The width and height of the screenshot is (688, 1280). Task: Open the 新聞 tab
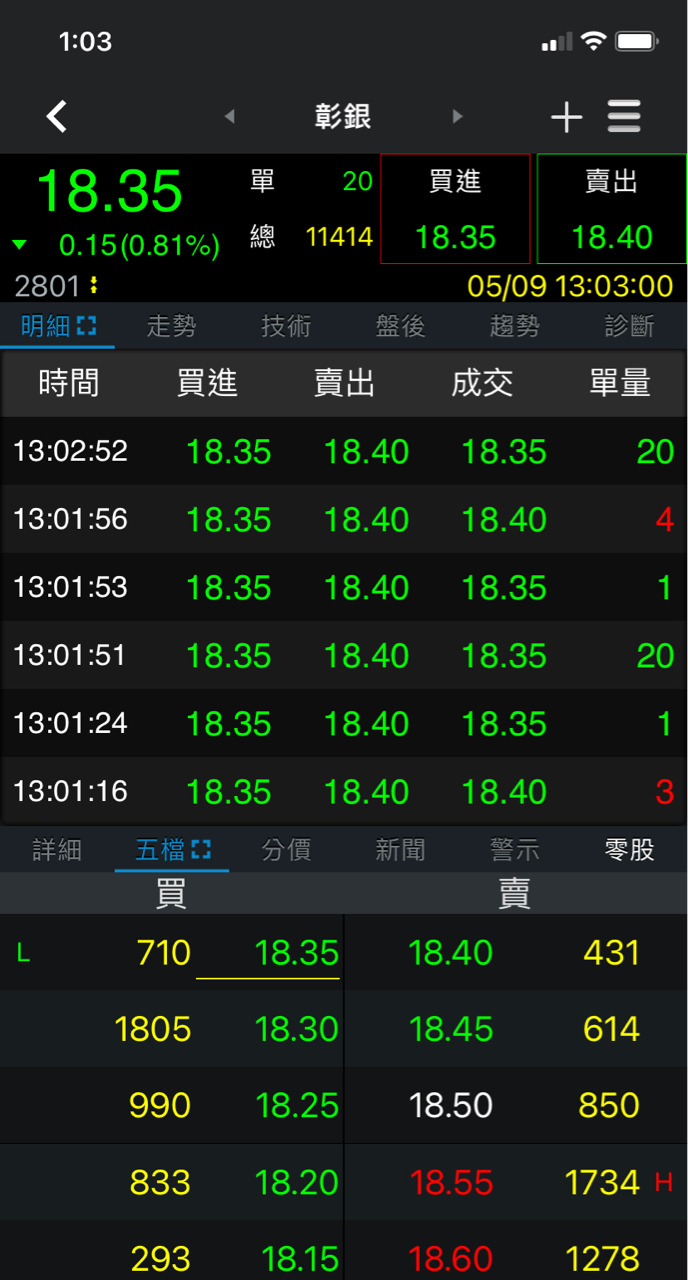[400, 850]
